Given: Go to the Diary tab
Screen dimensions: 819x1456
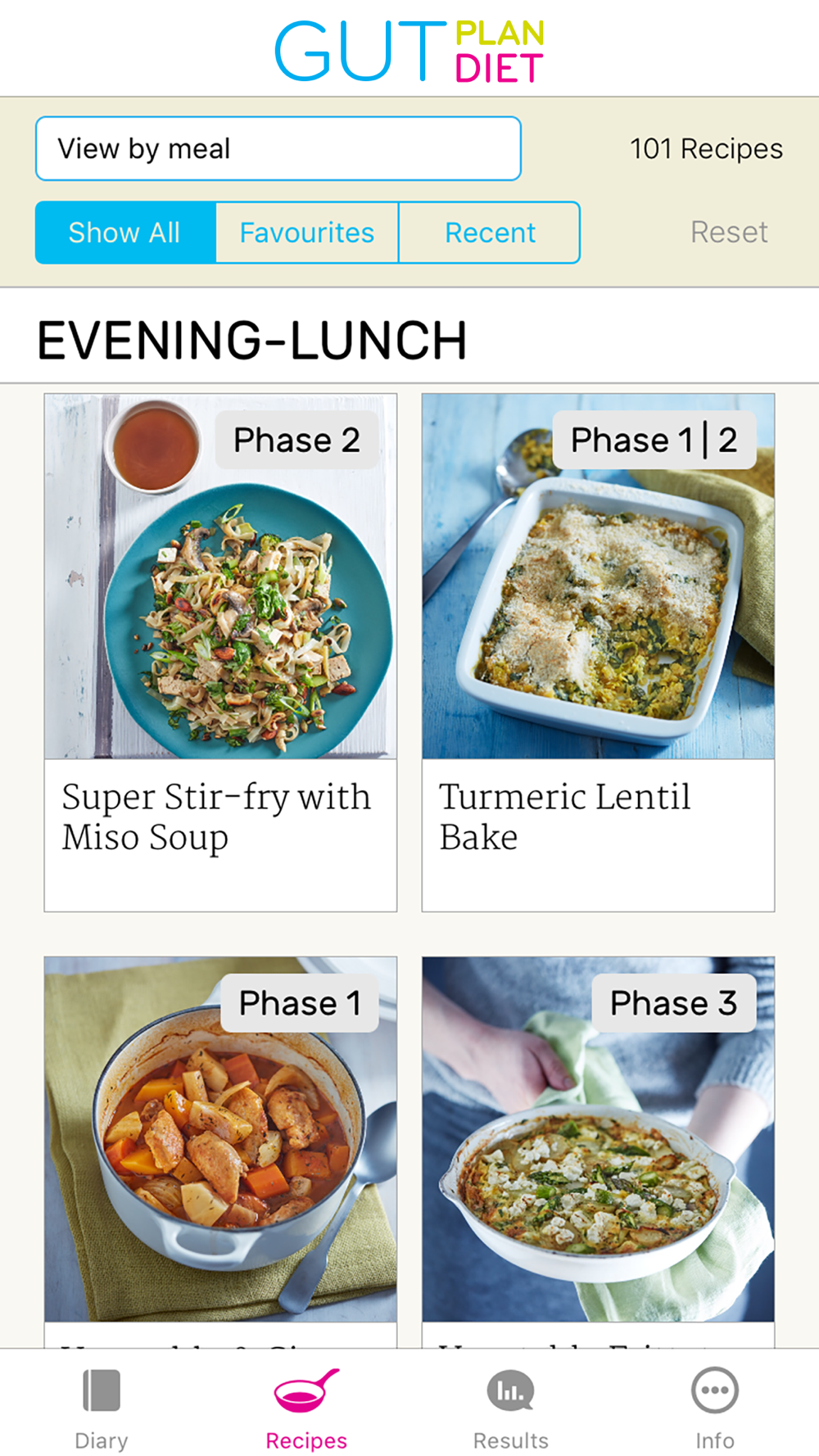Looking at the screenshot, I should click(x=102, y=1405).
